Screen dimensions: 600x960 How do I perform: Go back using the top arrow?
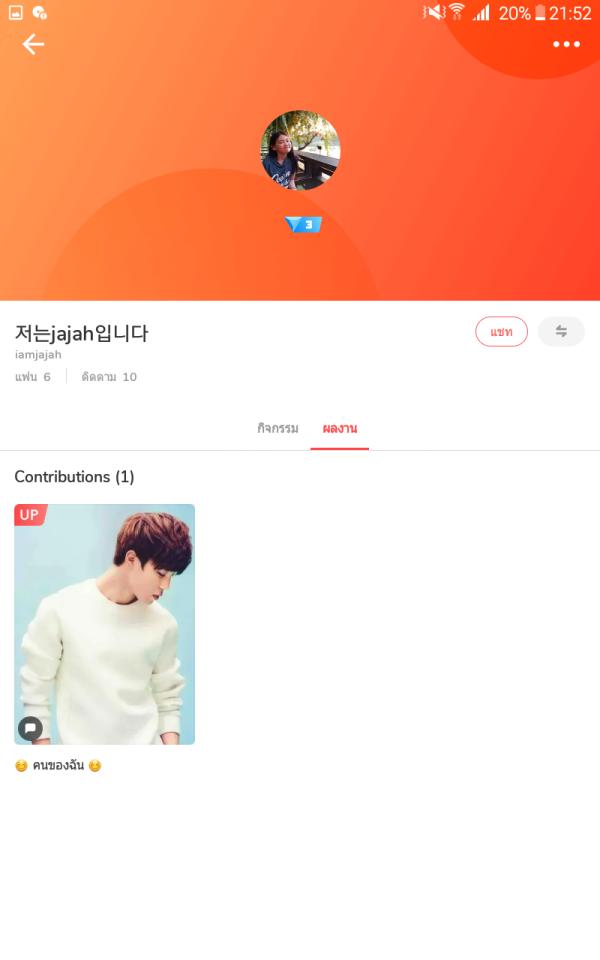33,44
